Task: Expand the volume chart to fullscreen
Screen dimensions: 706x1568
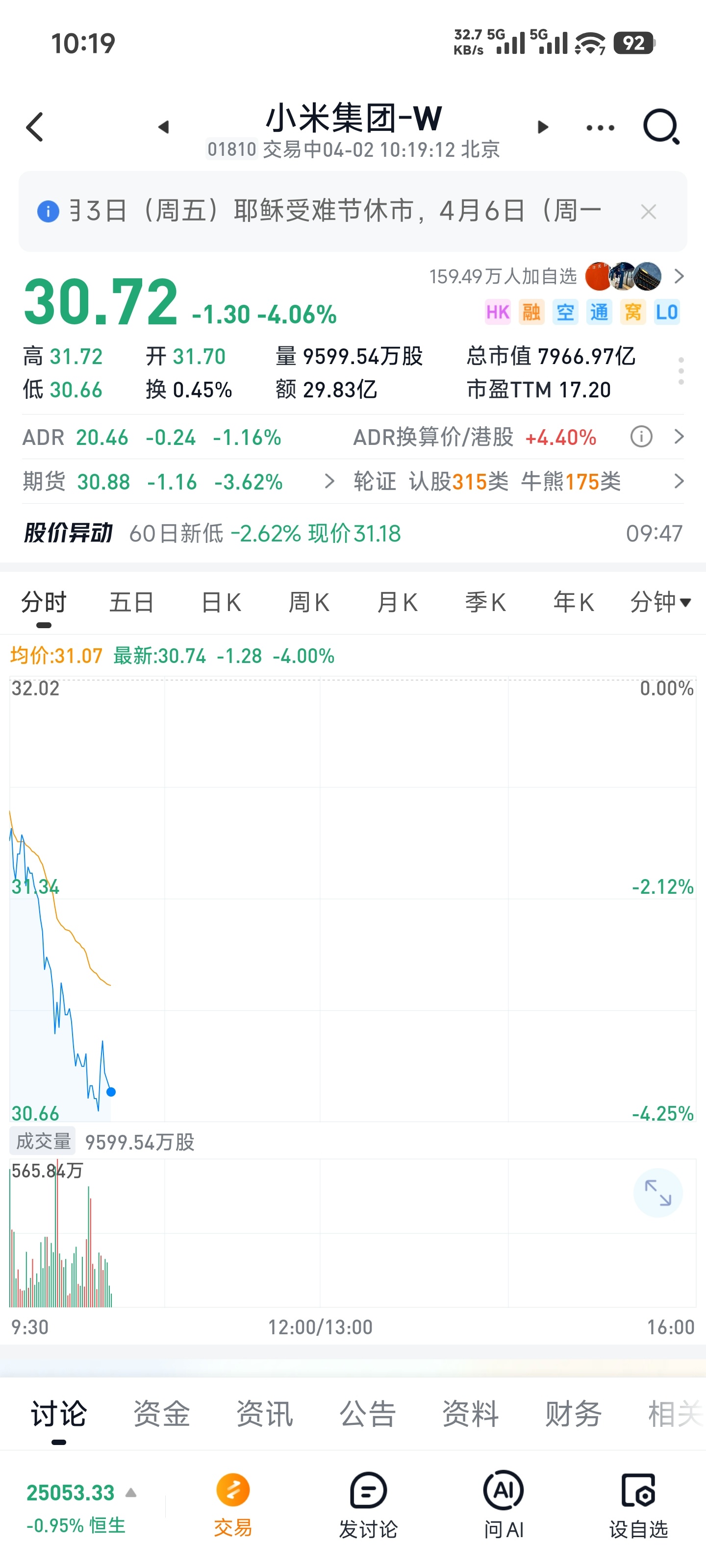Action: (x=658, y=1193)
